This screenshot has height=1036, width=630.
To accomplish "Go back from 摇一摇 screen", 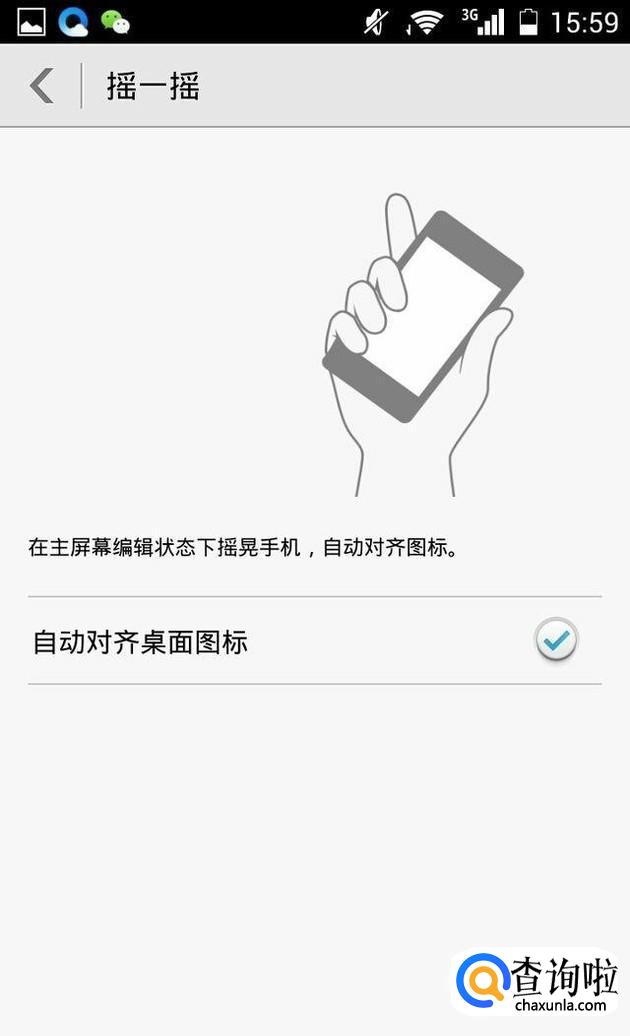I will pyautogui.click(x=42, y=86).
